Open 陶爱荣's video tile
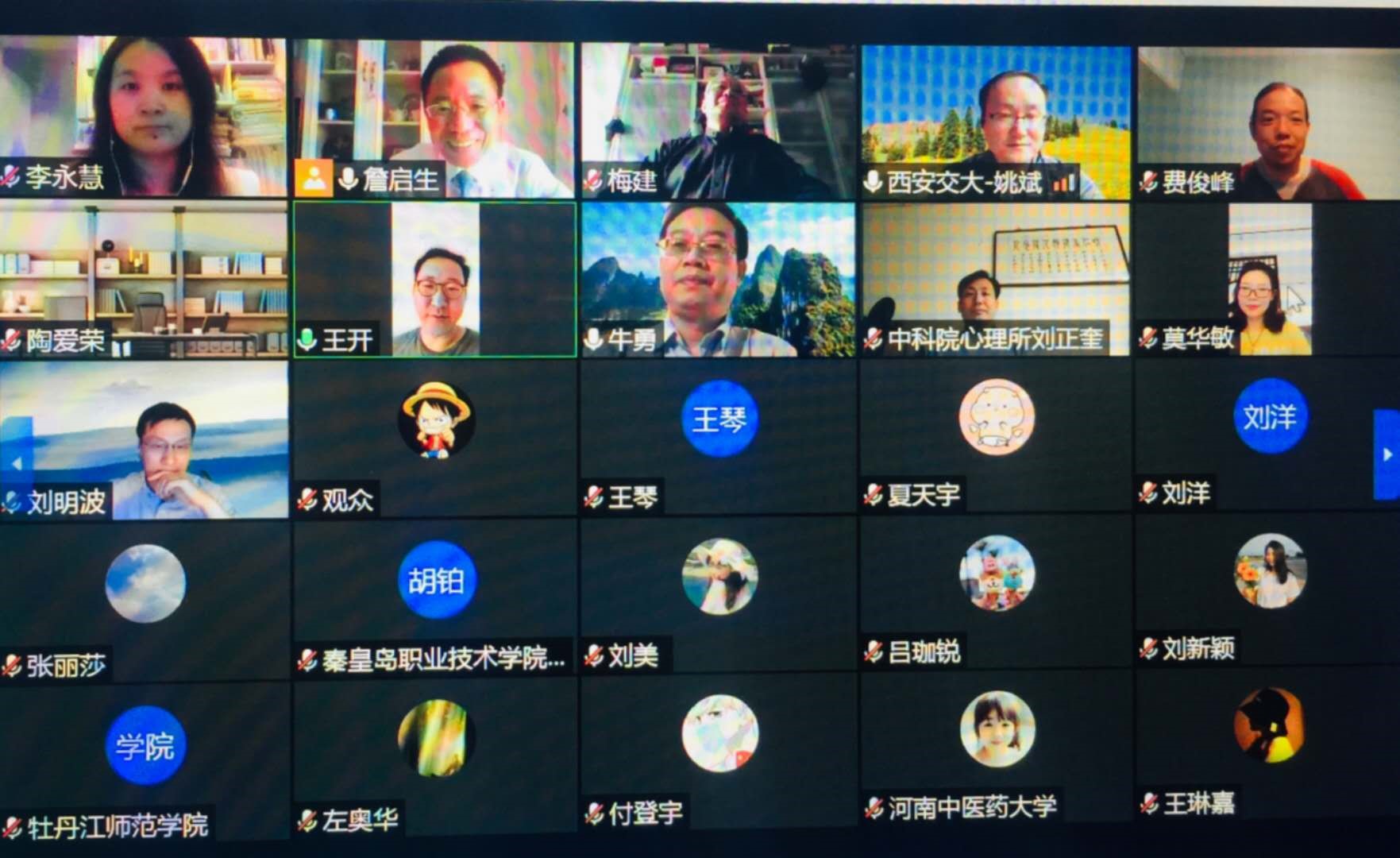 point(143,278)
